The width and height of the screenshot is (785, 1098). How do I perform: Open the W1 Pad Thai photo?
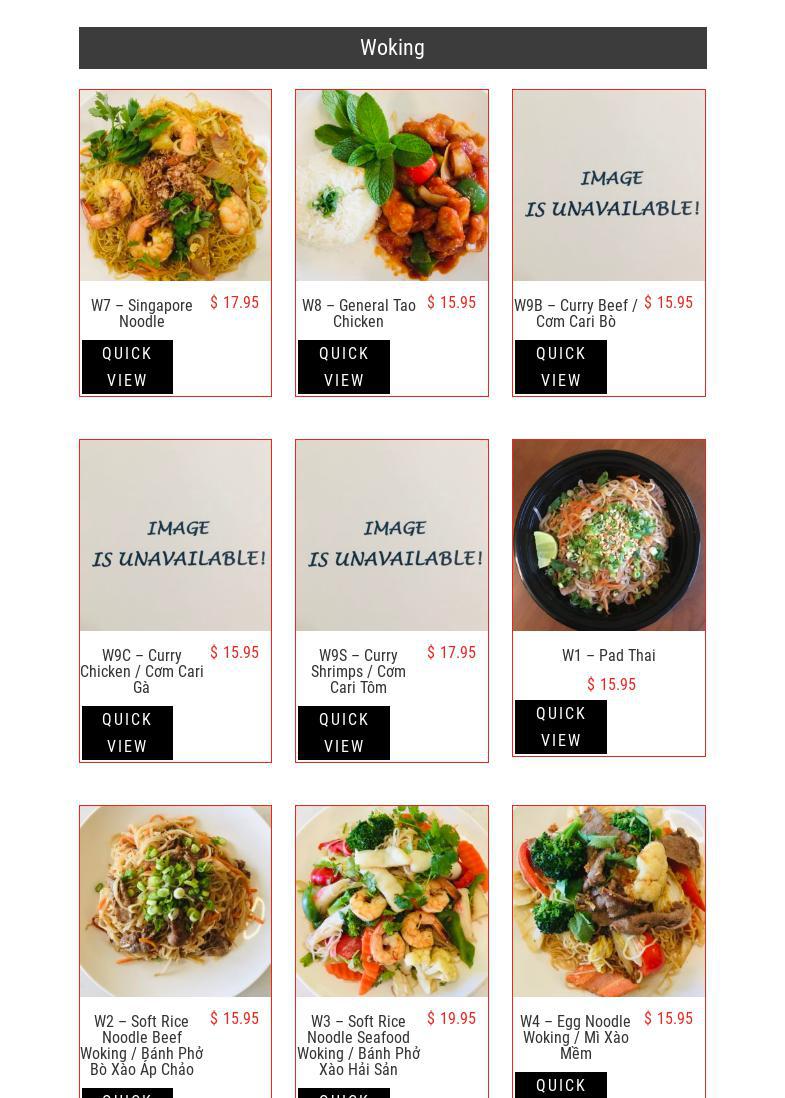pos(608,535)
